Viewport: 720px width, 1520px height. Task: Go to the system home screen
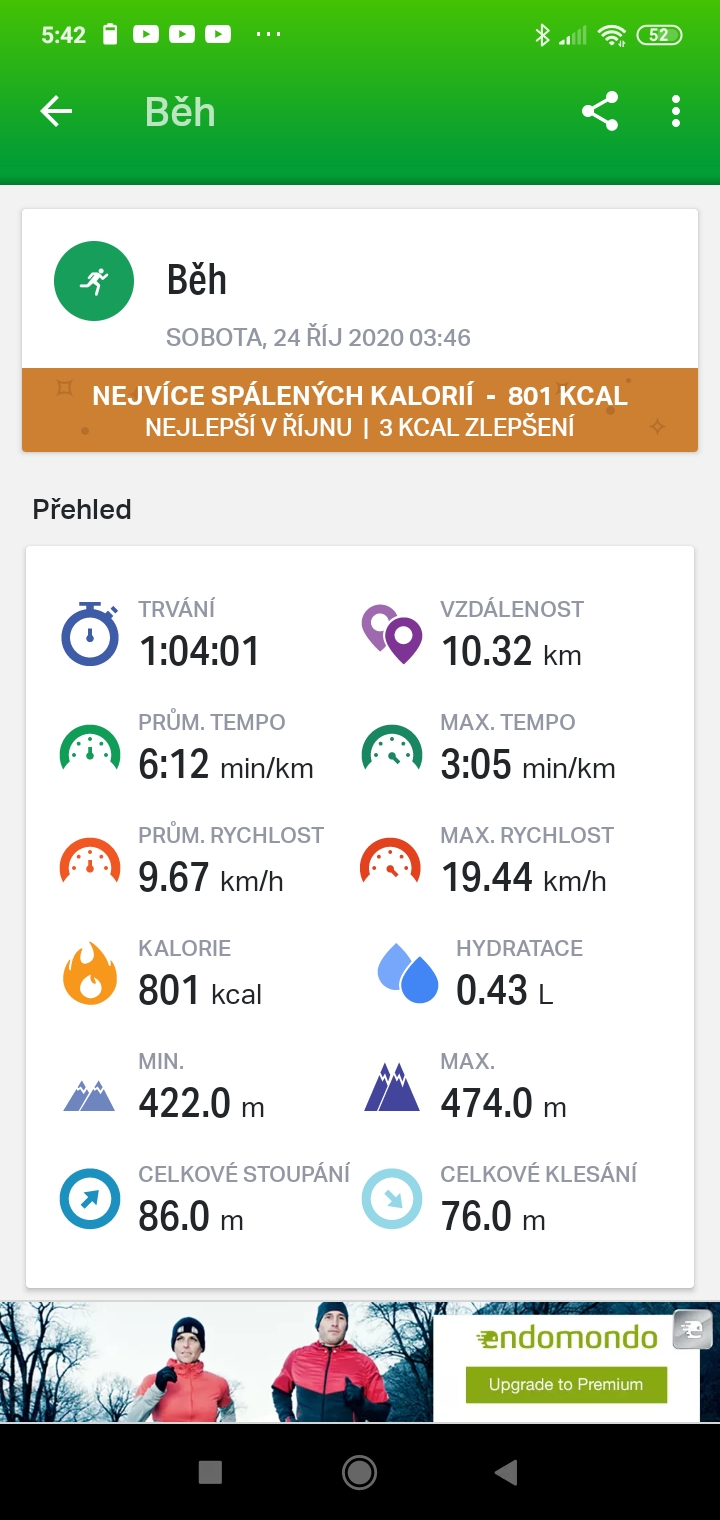[x=359, y=1471]
